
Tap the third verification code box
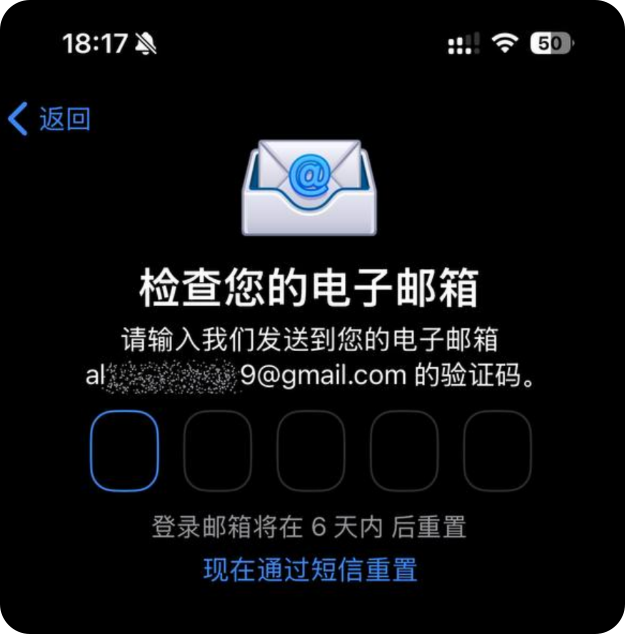pos(311,451)
